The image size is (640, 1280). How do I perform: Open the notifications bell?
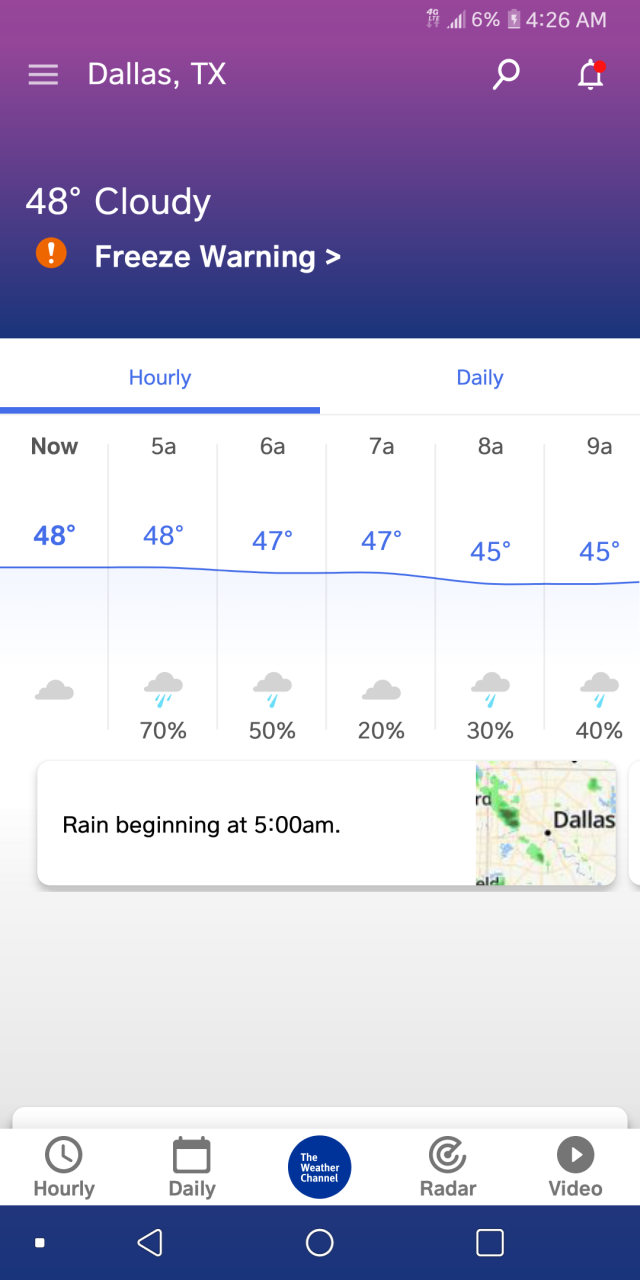[x=591, y=75]
